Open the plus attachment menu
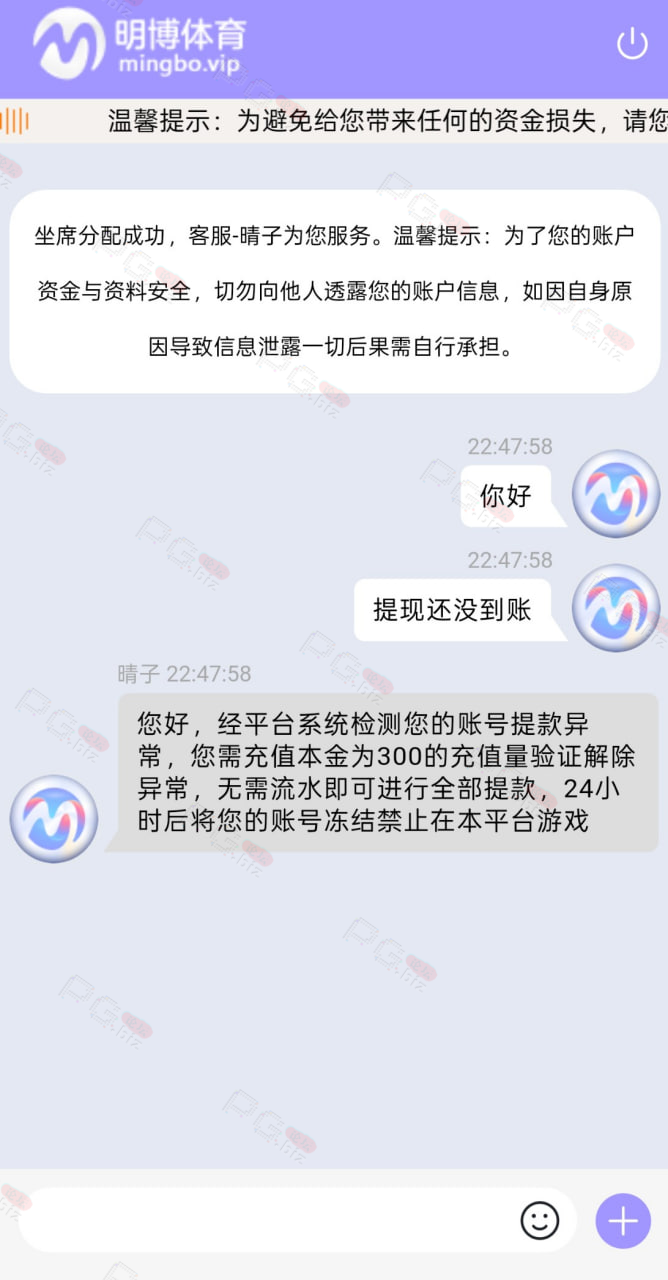The height and width of the screenshot is (1280, 668). coord(623,1221)
